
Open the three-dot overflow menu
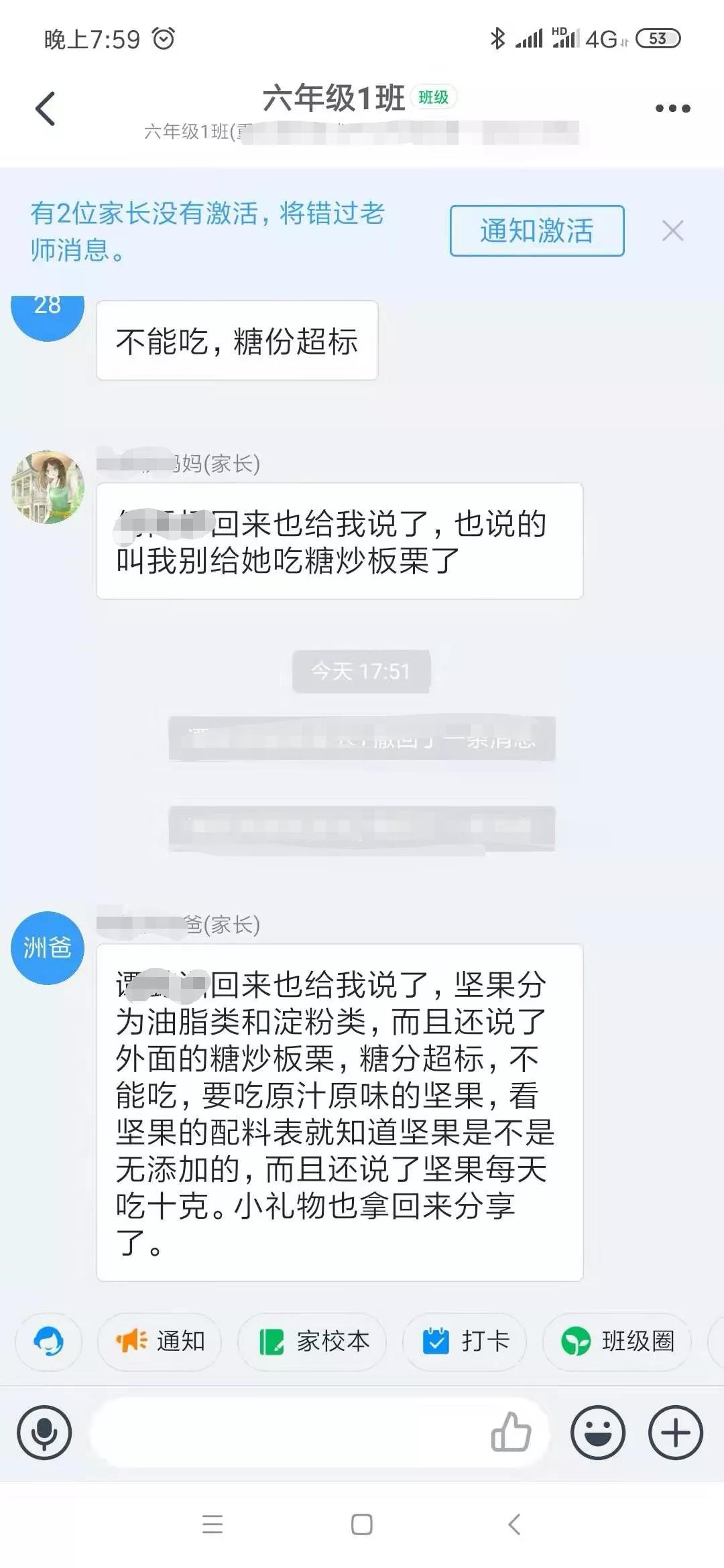click(x=672, y=109)
